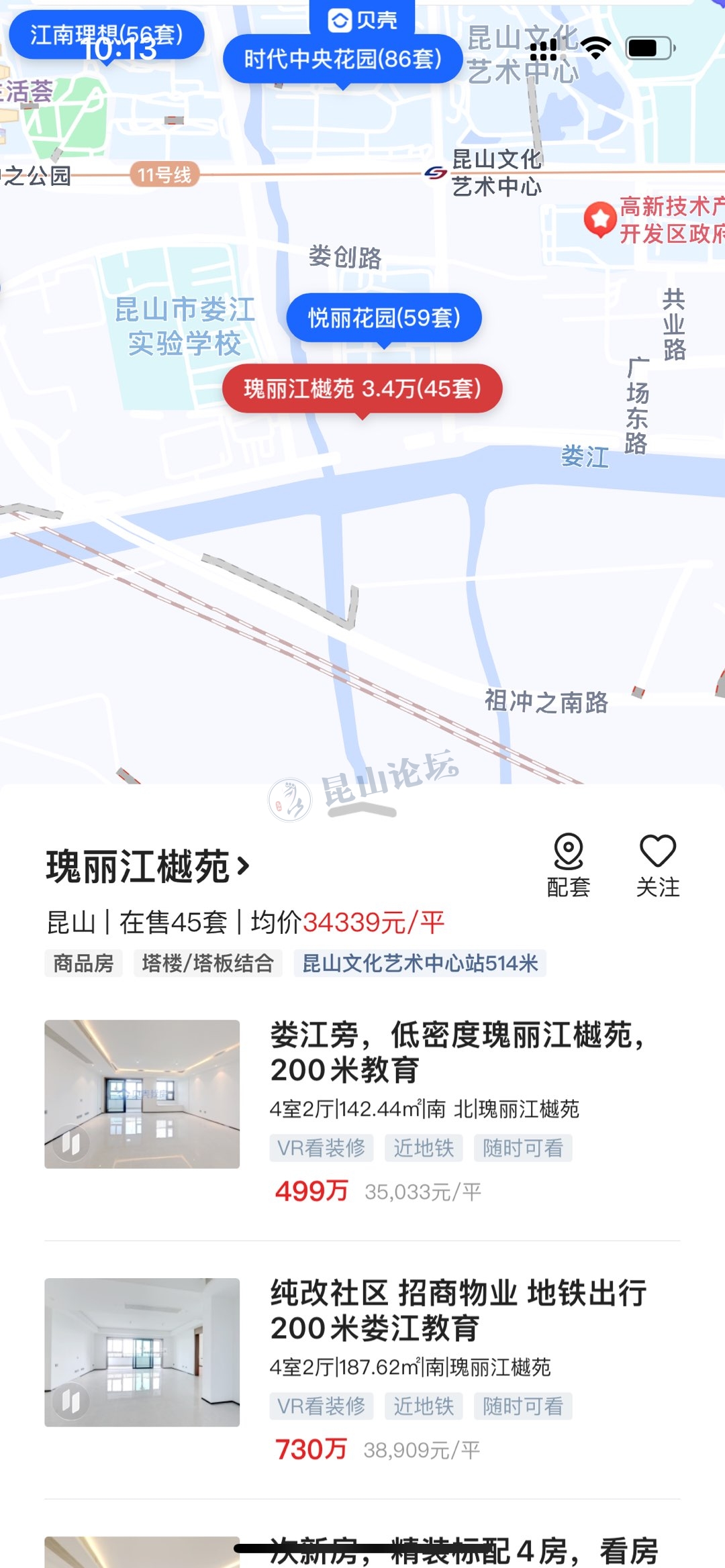Open the 瑰丽江樾苑 community details title
725x1568 pixels.
pos(148,866)
